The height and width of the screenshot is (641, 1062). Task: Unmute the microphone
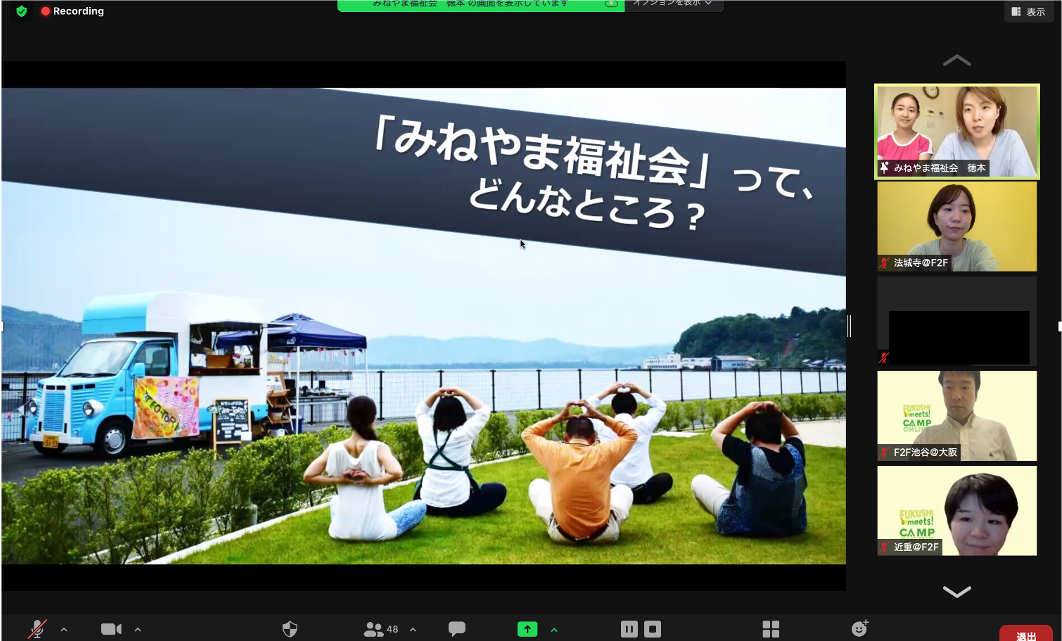click(37, 629)
